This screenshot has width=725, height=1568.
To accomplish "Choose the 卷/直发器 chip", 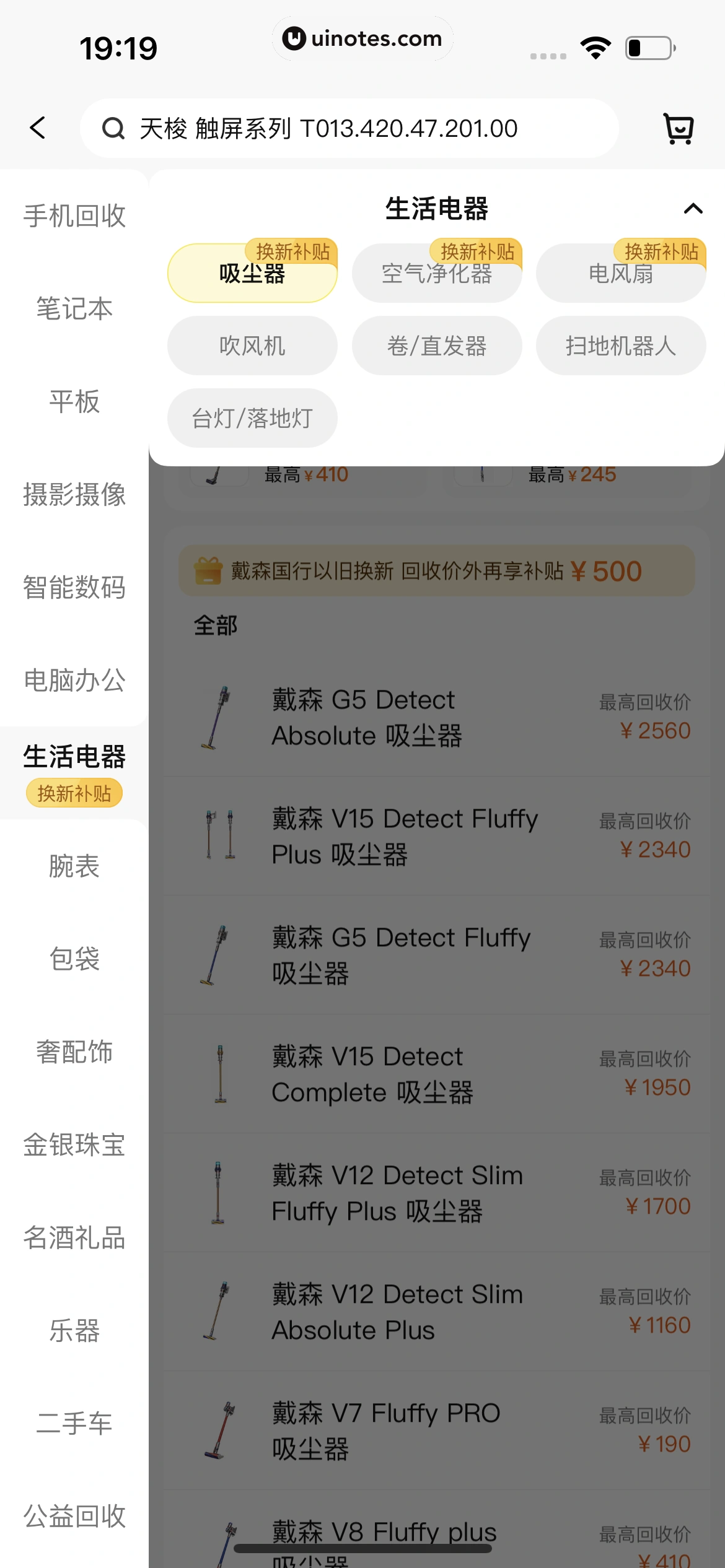I will coord(436,346).
